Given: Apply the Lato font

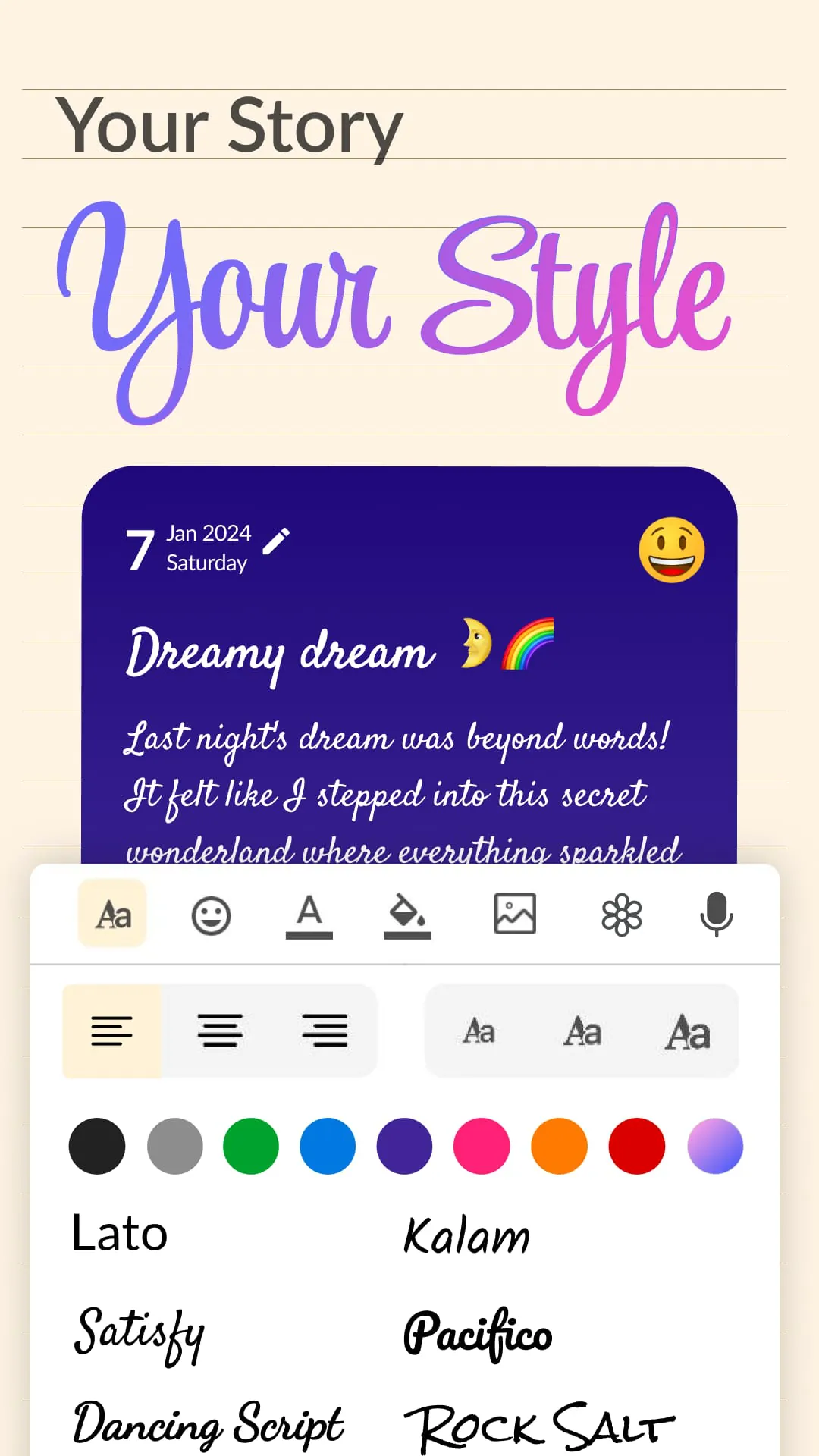Looking at the screenshot, I should [x=119, y=1233].
